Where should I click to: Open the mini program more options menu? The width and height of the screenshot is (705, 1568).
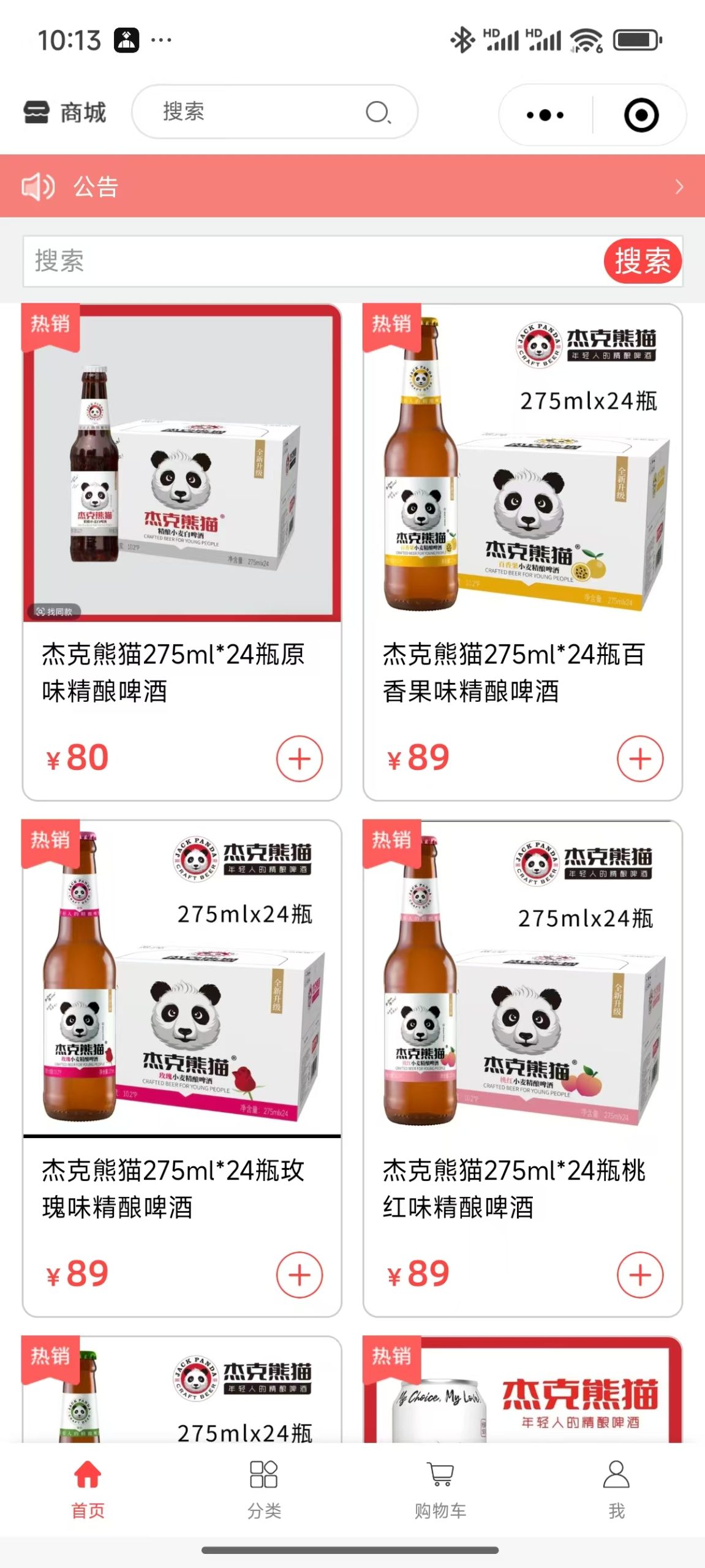pyautogui.click(x=545, y=115)
